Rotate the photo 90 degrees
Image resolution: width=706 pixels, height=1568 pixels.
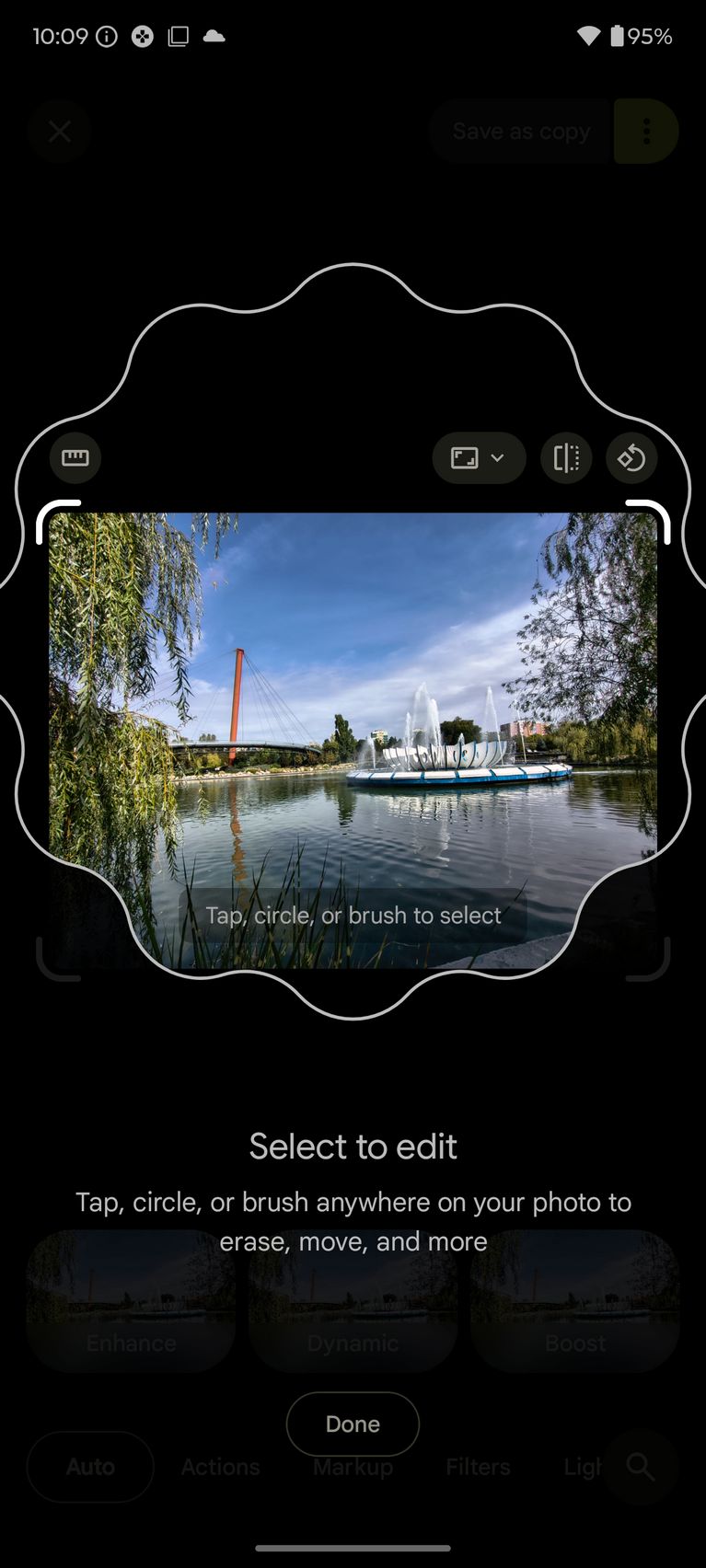[x=631, y=457]
